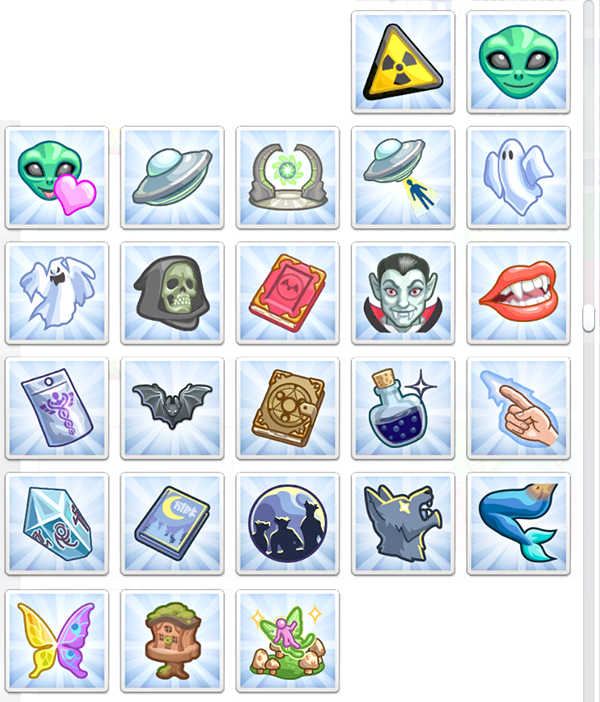Choose the green alien face icon
This screenshot has height=702, width=600.
[519, 62]
